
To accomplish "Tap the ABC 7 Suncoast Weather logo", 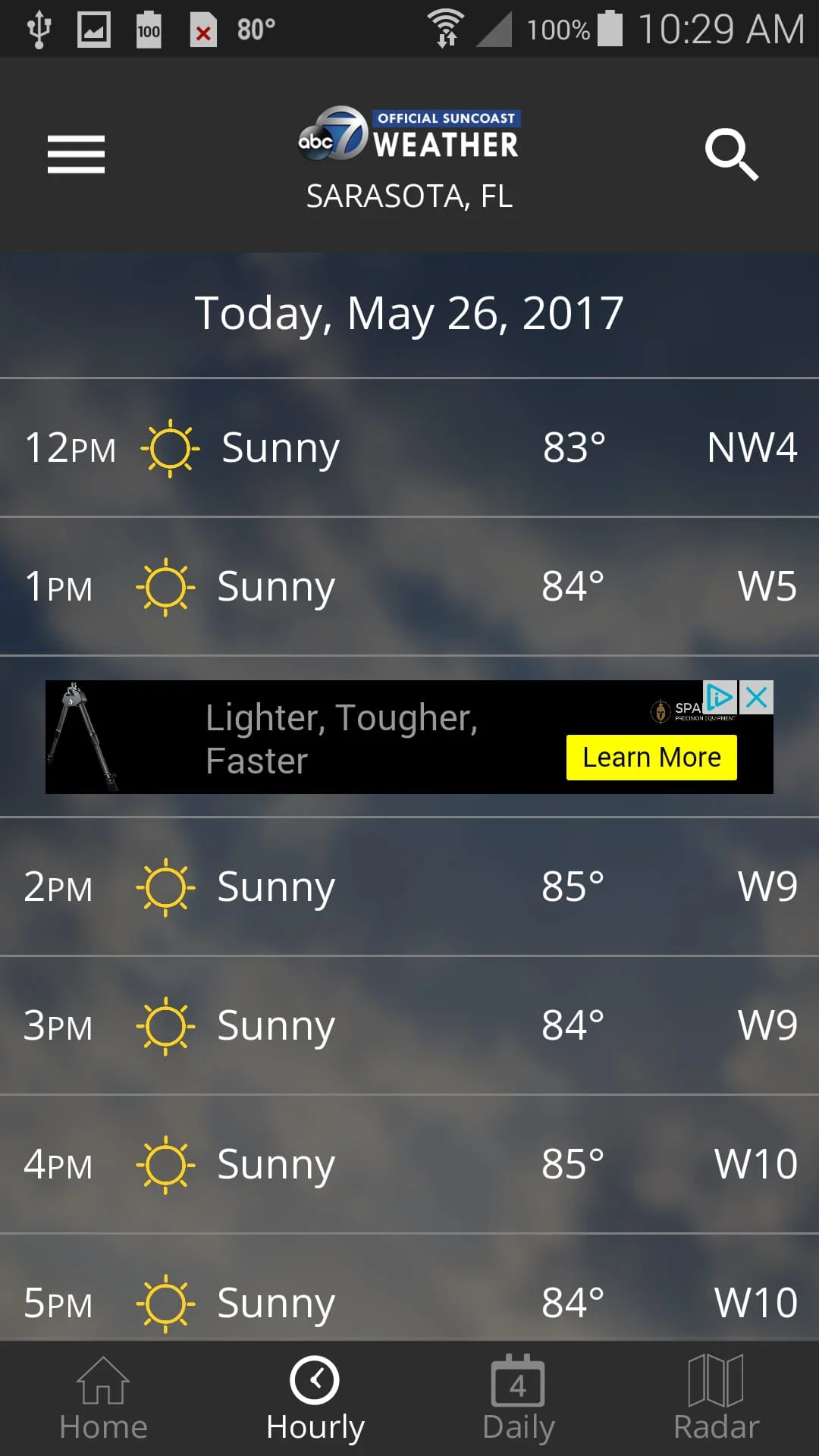I will click(409, 136).
